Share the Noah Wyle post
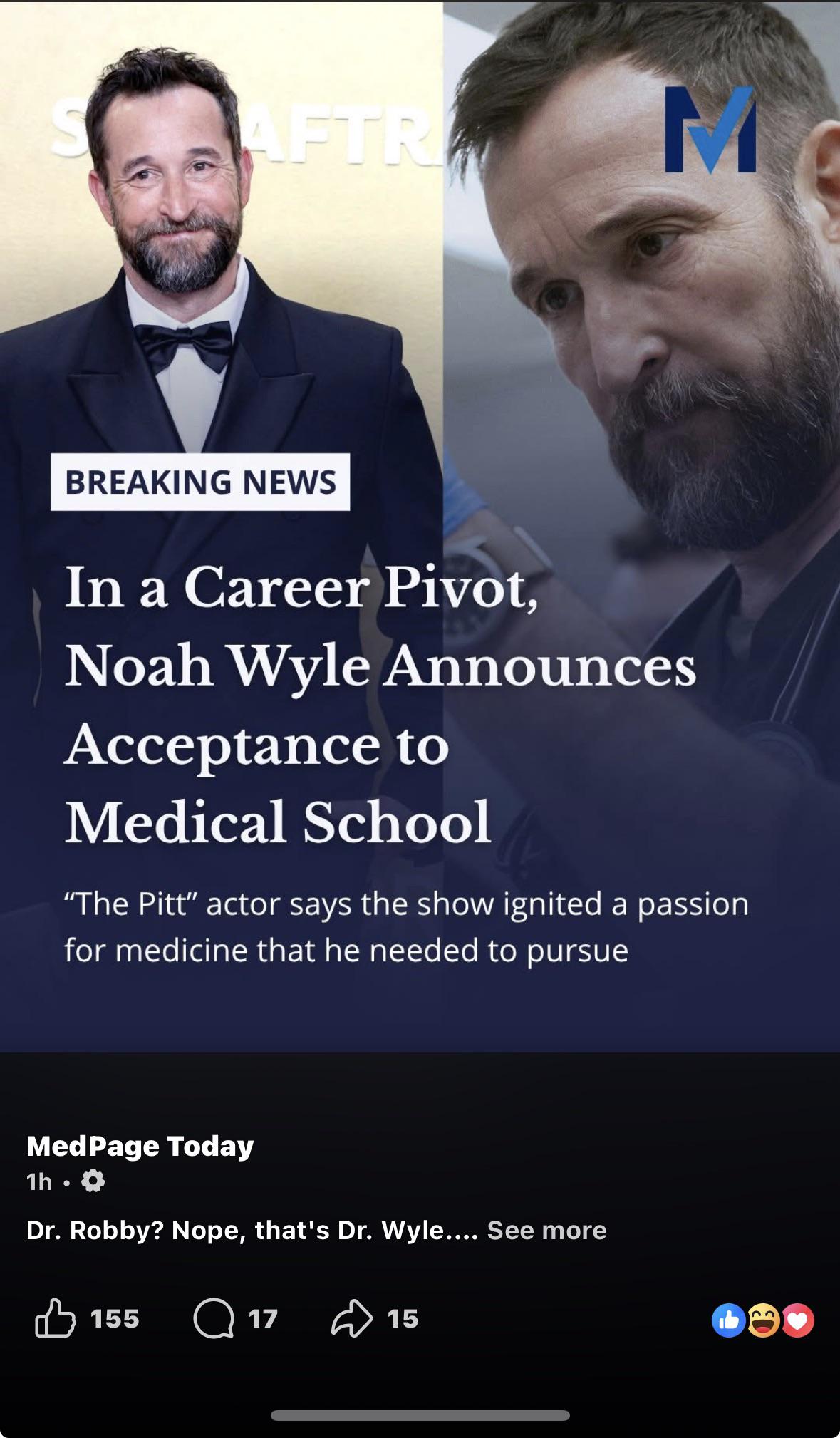840x1438 pixels. (x=352, y=1318)
